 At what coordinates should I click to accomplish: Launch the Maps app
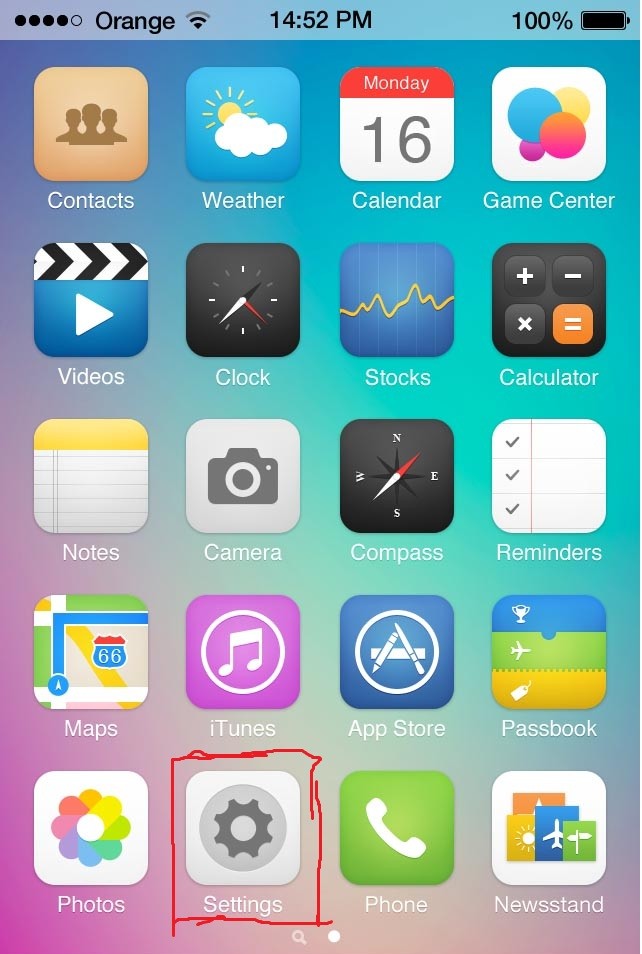click(x=91, y=652)
